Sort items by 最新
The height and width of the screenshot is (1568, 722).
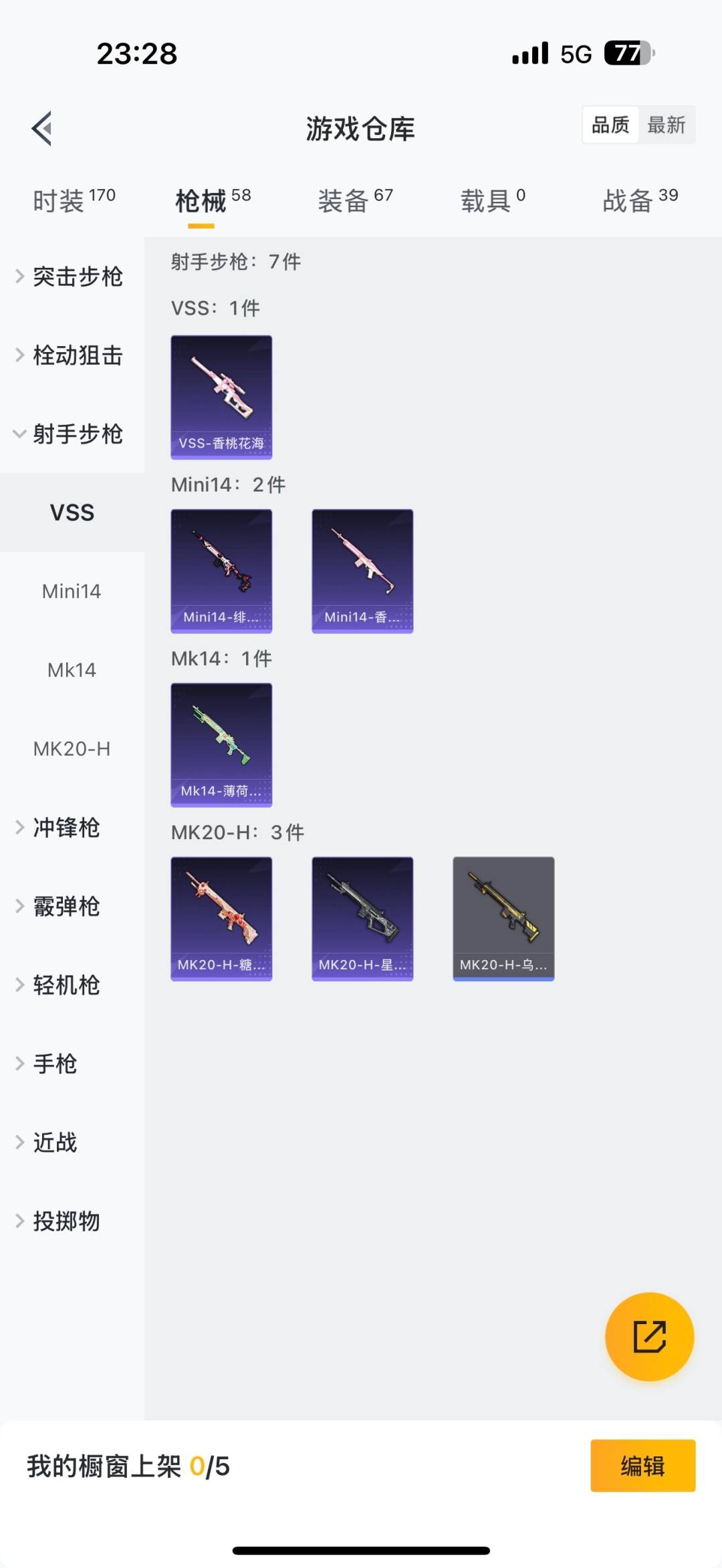coord(666,125)
